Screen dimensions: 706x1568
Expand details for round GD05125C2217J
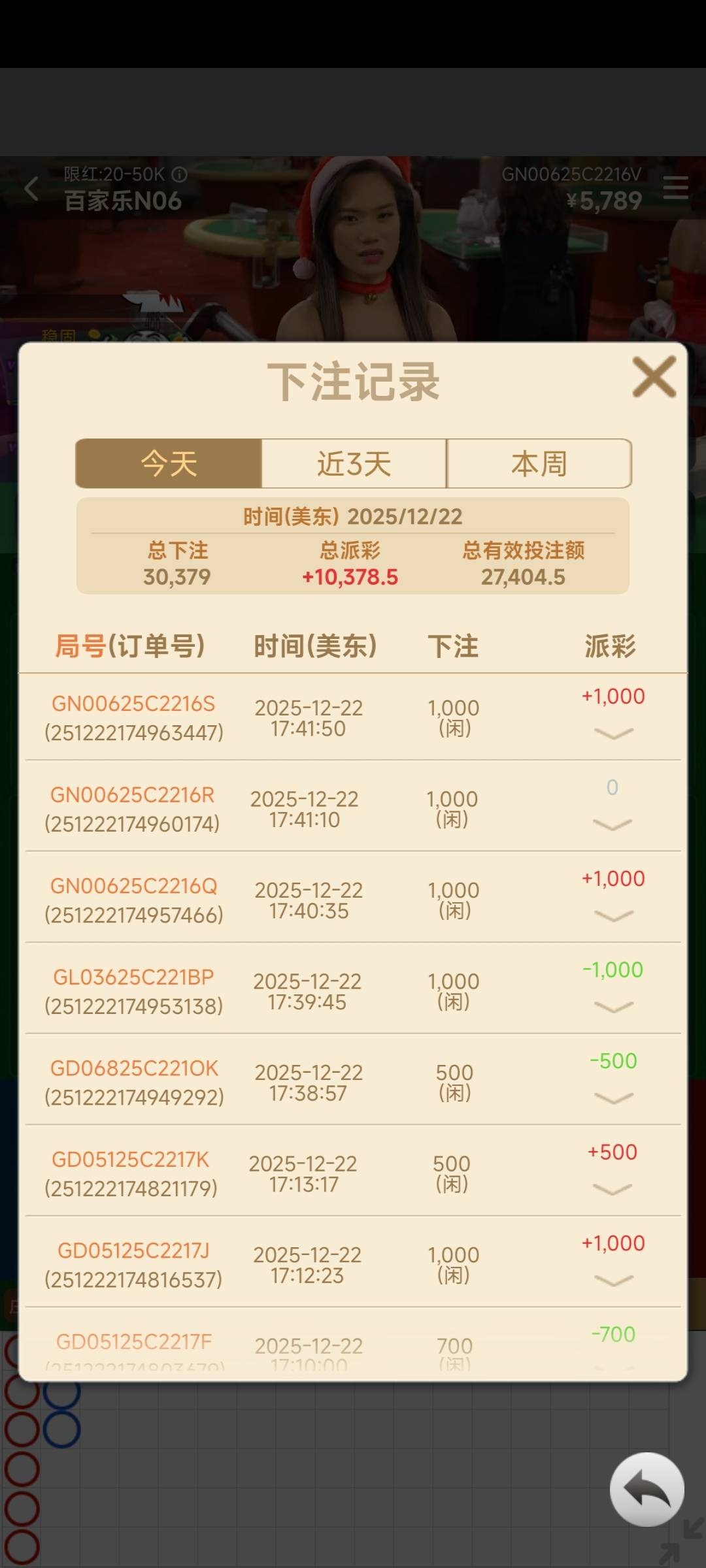[613, 1281]
